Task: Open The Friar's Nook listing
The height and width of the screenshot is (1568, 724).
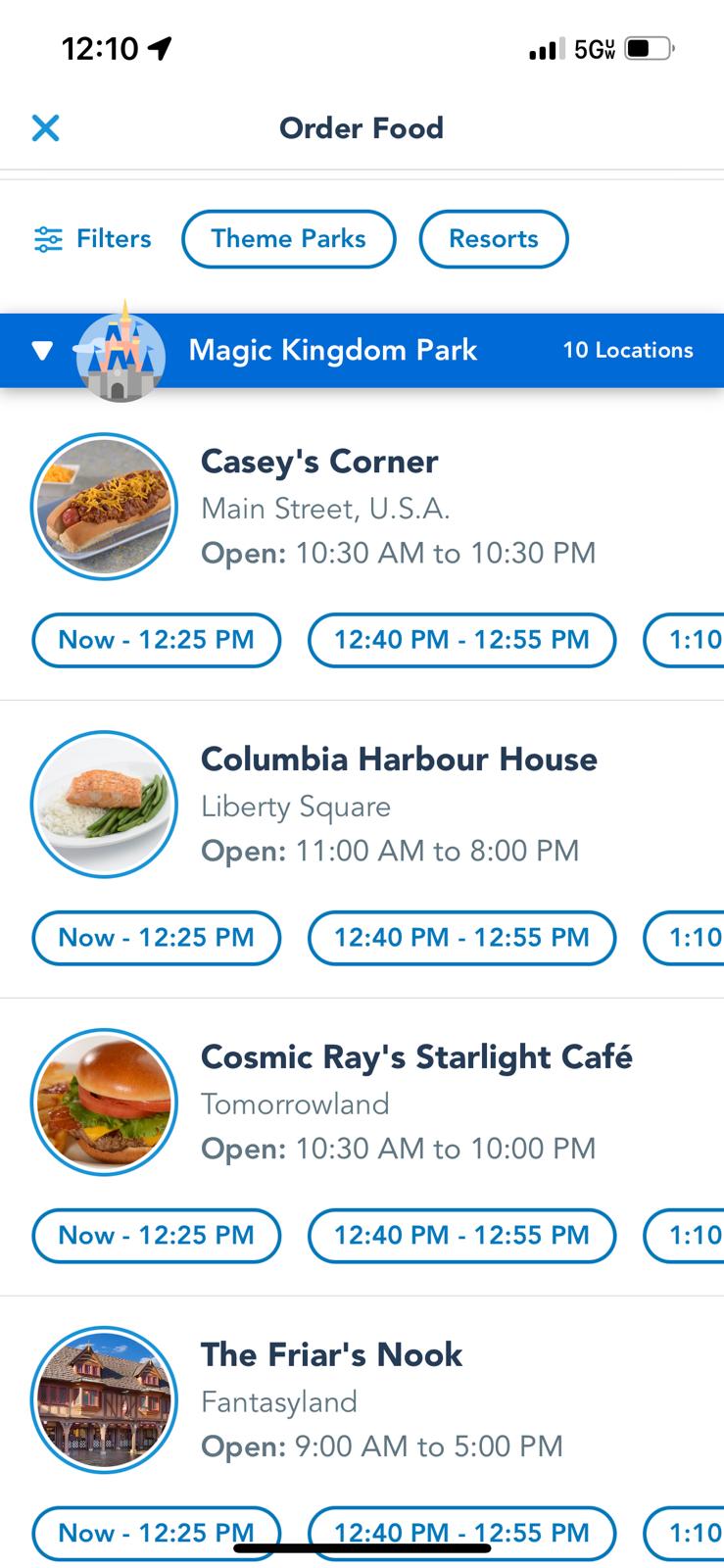Action: click(331, 1355)
